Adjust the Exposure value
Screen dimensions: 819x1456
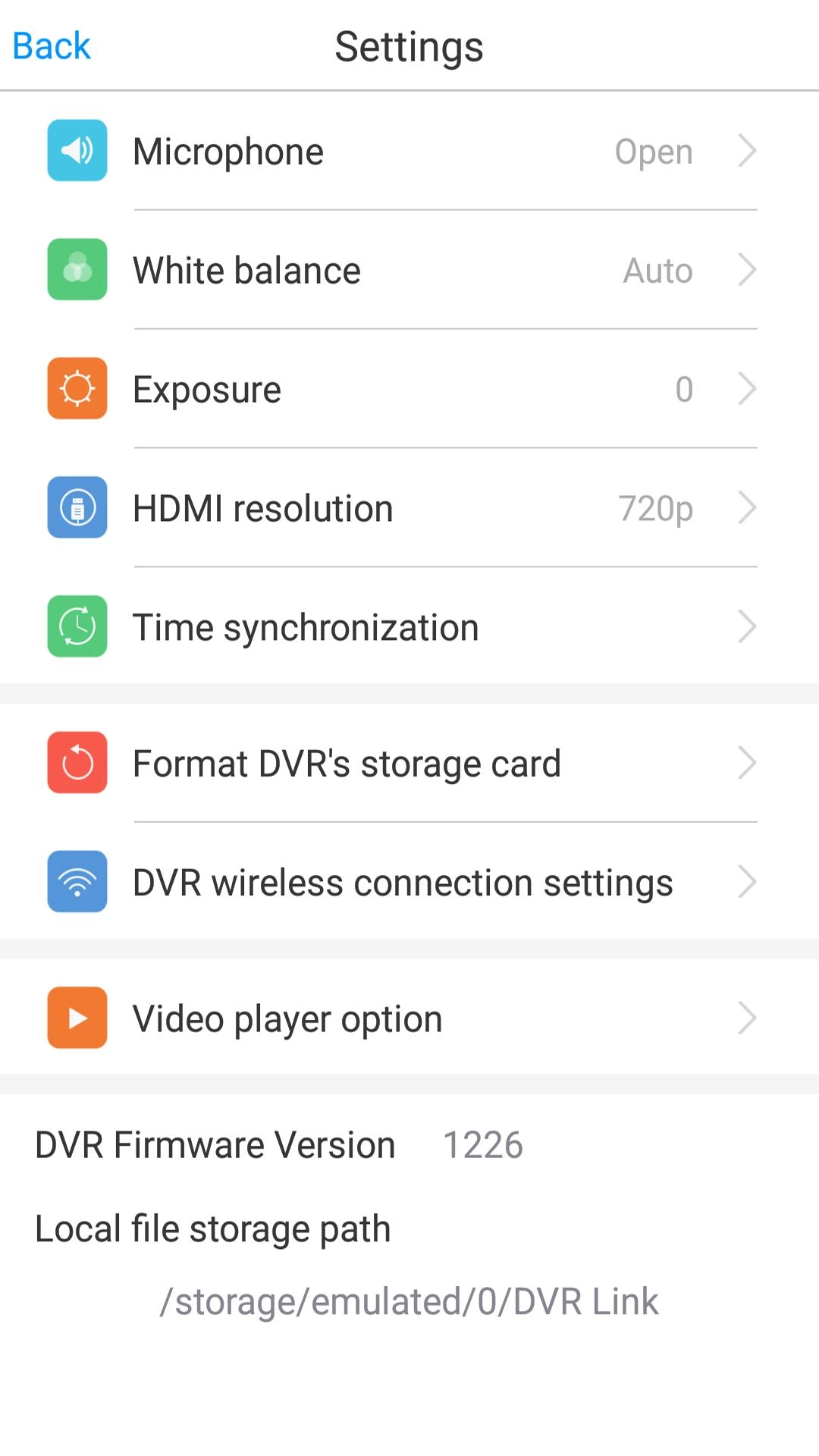pos(409,389)
